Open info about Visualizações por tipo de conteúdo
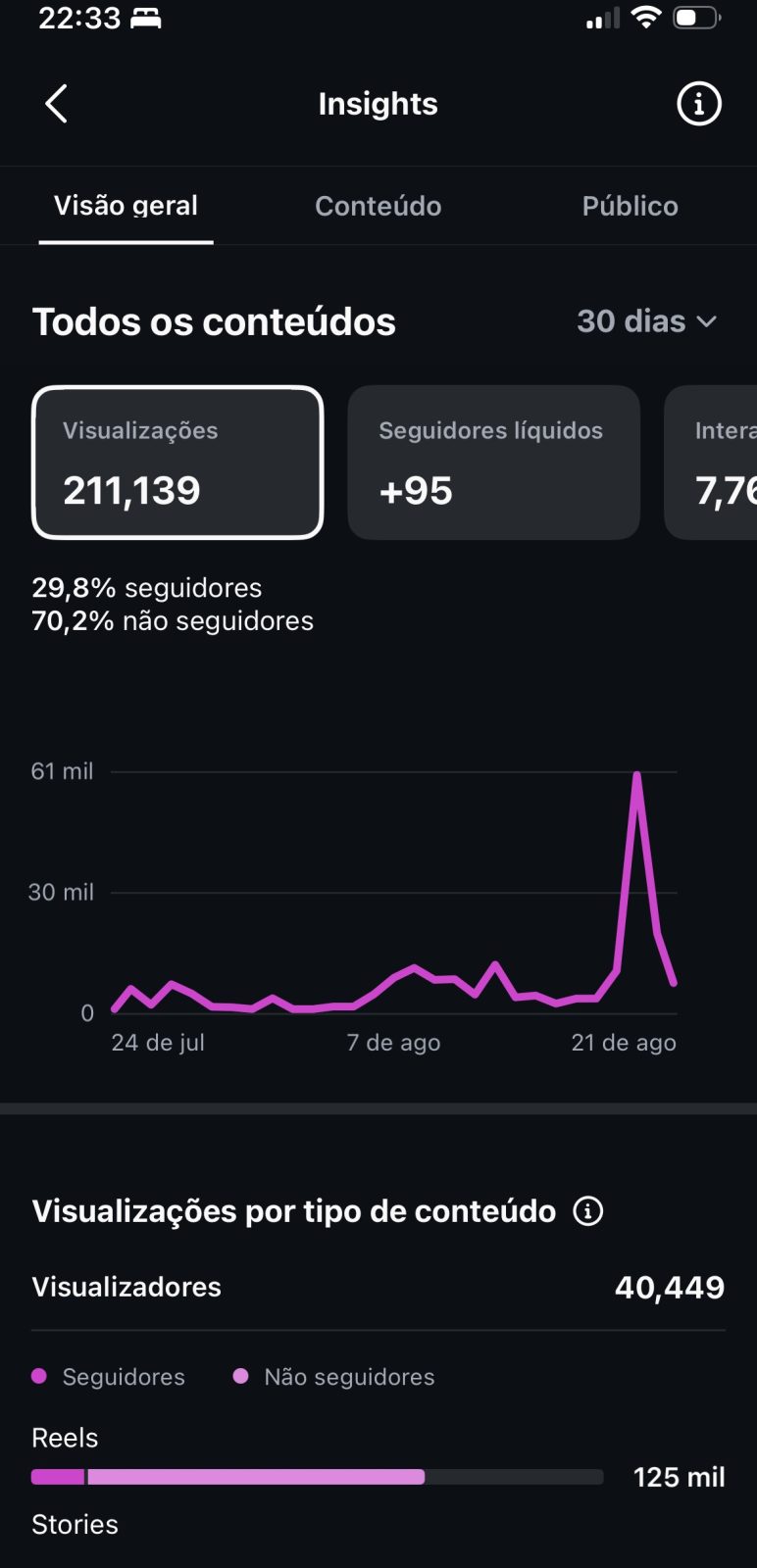Image resolution: width=757 pixels, height=1568 pixels. click(587, 1211)
